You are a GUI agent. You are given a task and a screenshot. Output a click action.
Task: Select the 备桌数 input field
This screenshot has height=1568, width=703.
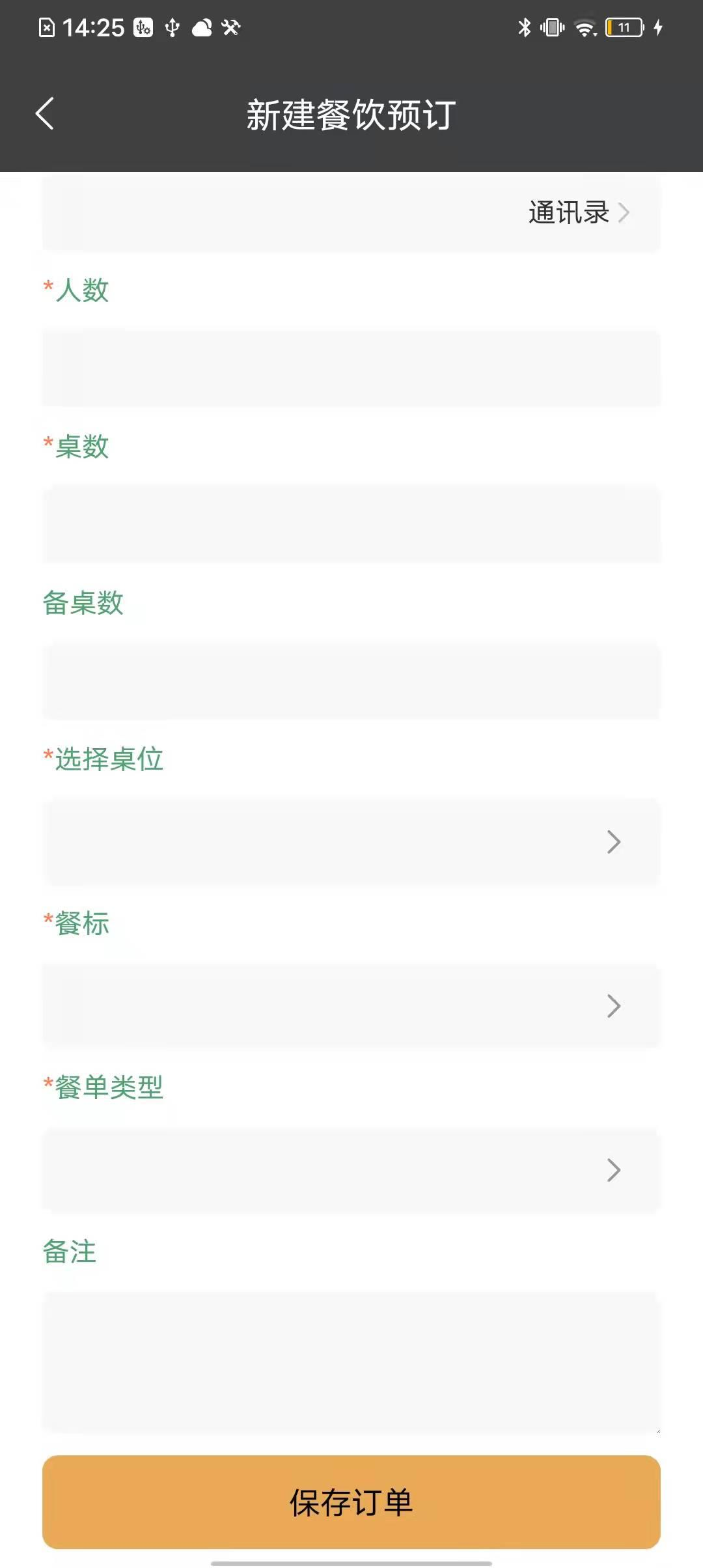pos(351,681)
